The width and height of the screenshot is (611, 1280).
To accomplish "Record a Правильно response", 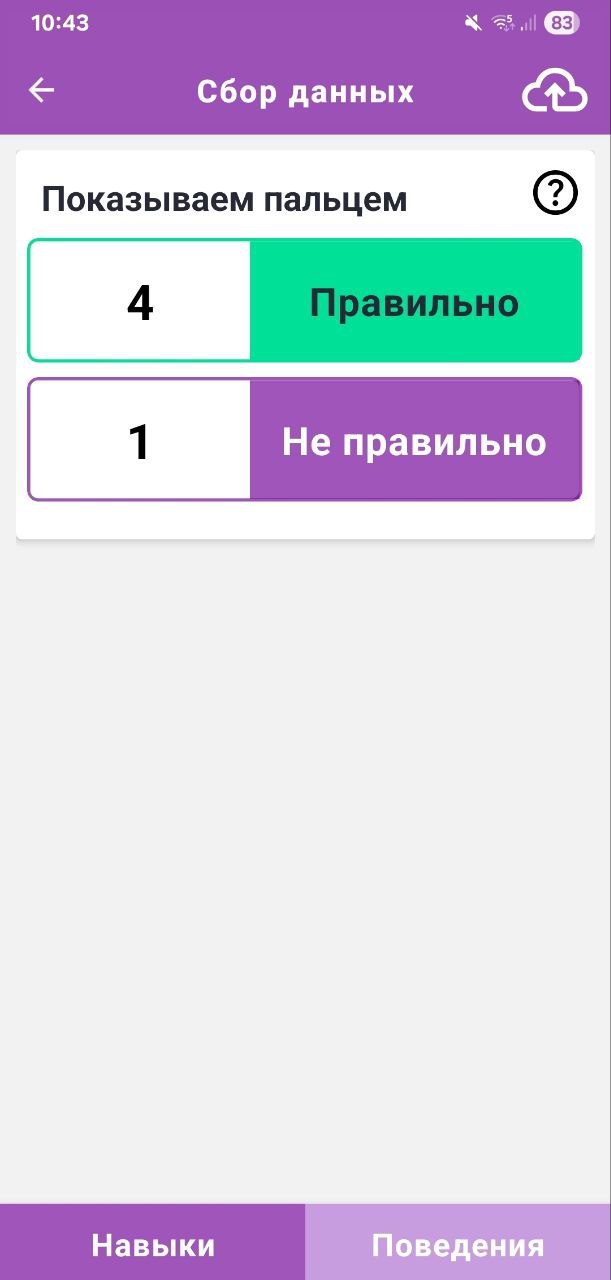I will click(x=414, y=301).
